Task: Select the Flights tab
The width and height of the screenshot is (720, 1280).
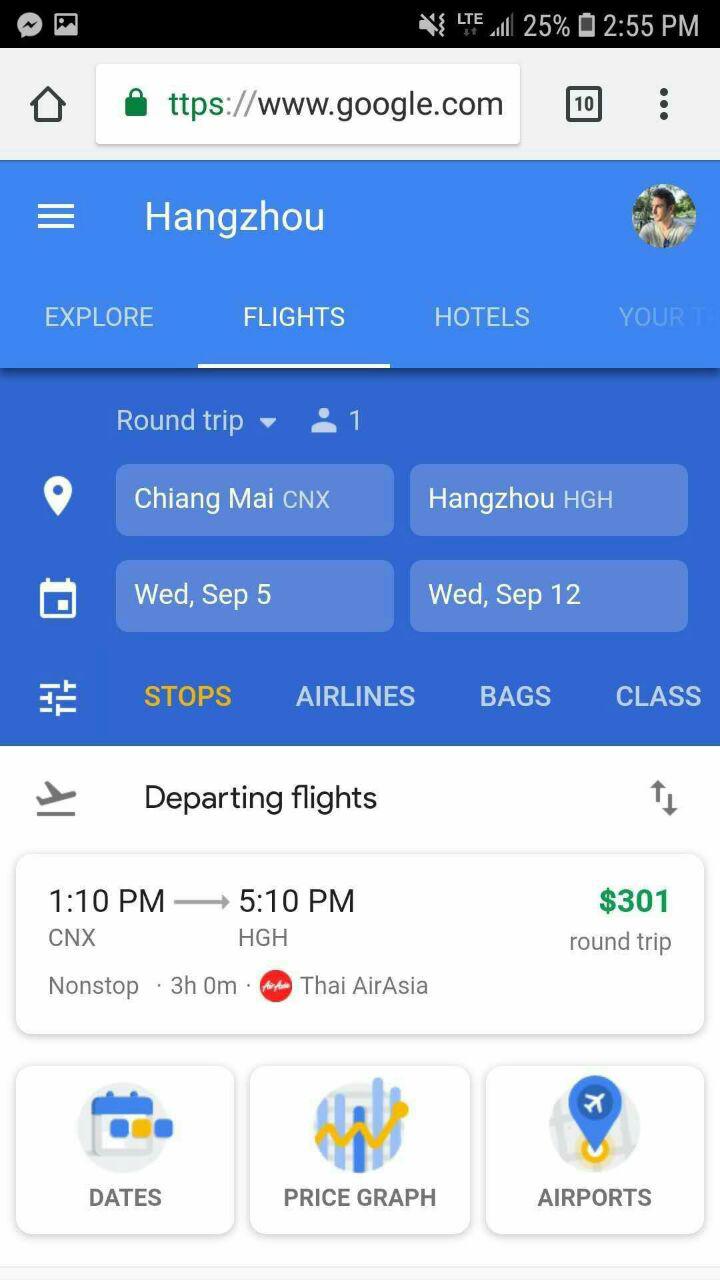Action: point(294,317)
